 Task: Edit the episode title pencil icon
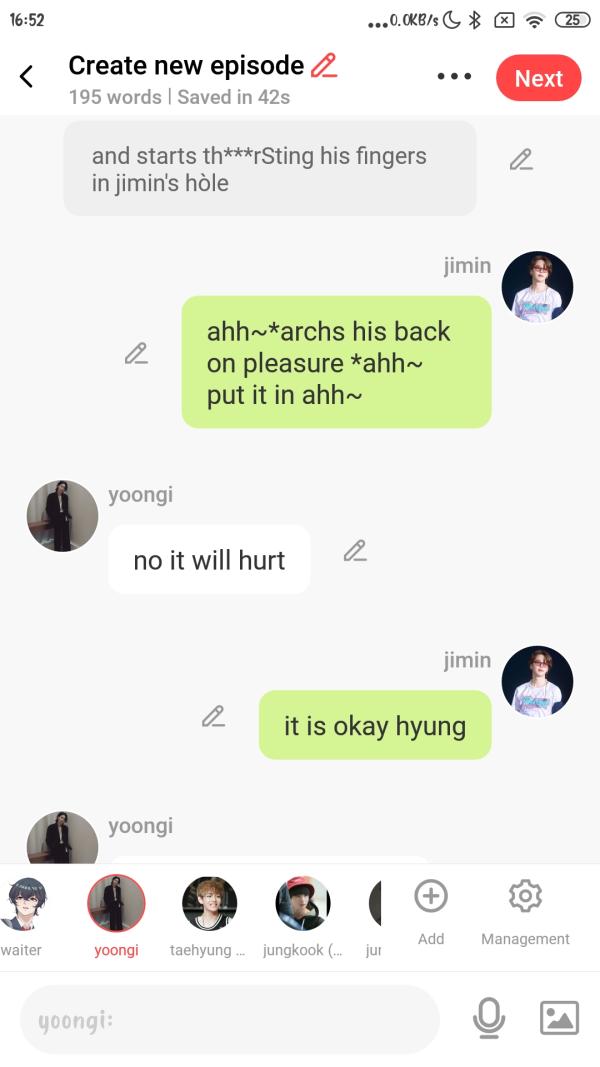pyautogui.click(x=324, y=66)
